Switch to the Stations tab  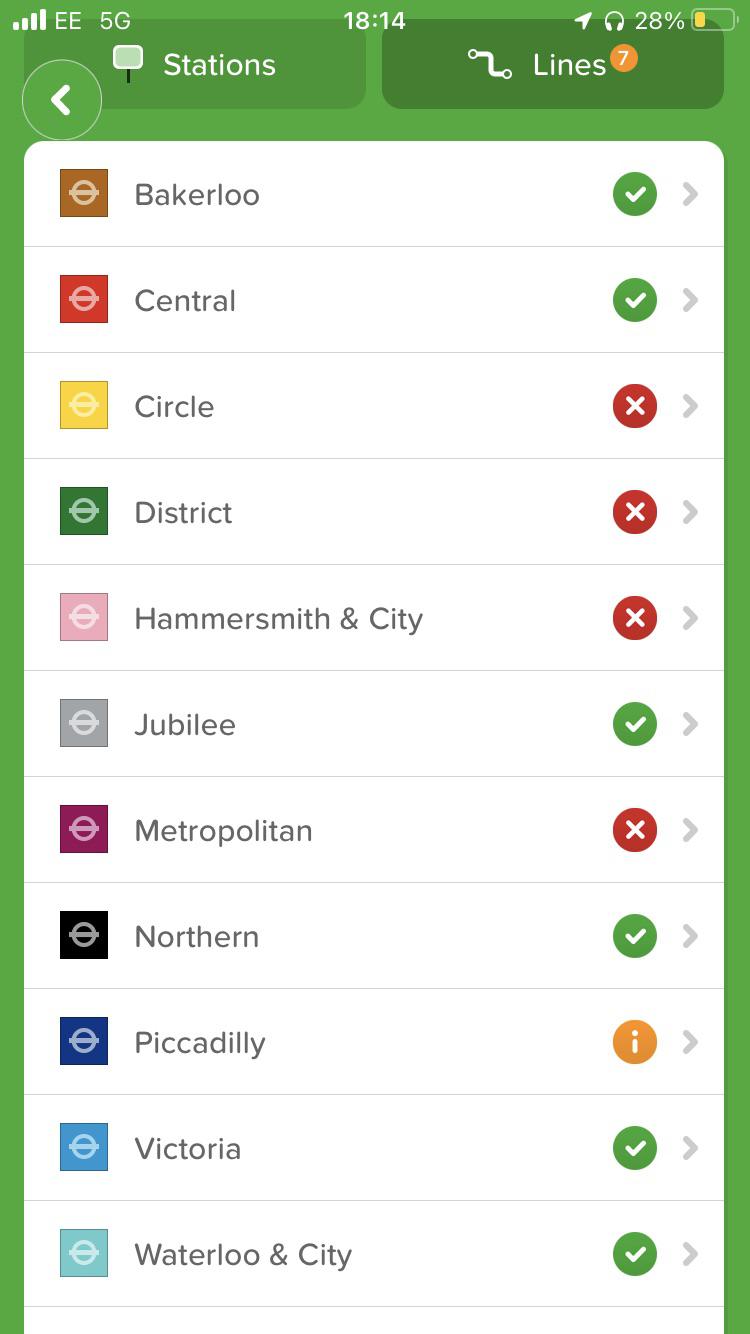218,66
